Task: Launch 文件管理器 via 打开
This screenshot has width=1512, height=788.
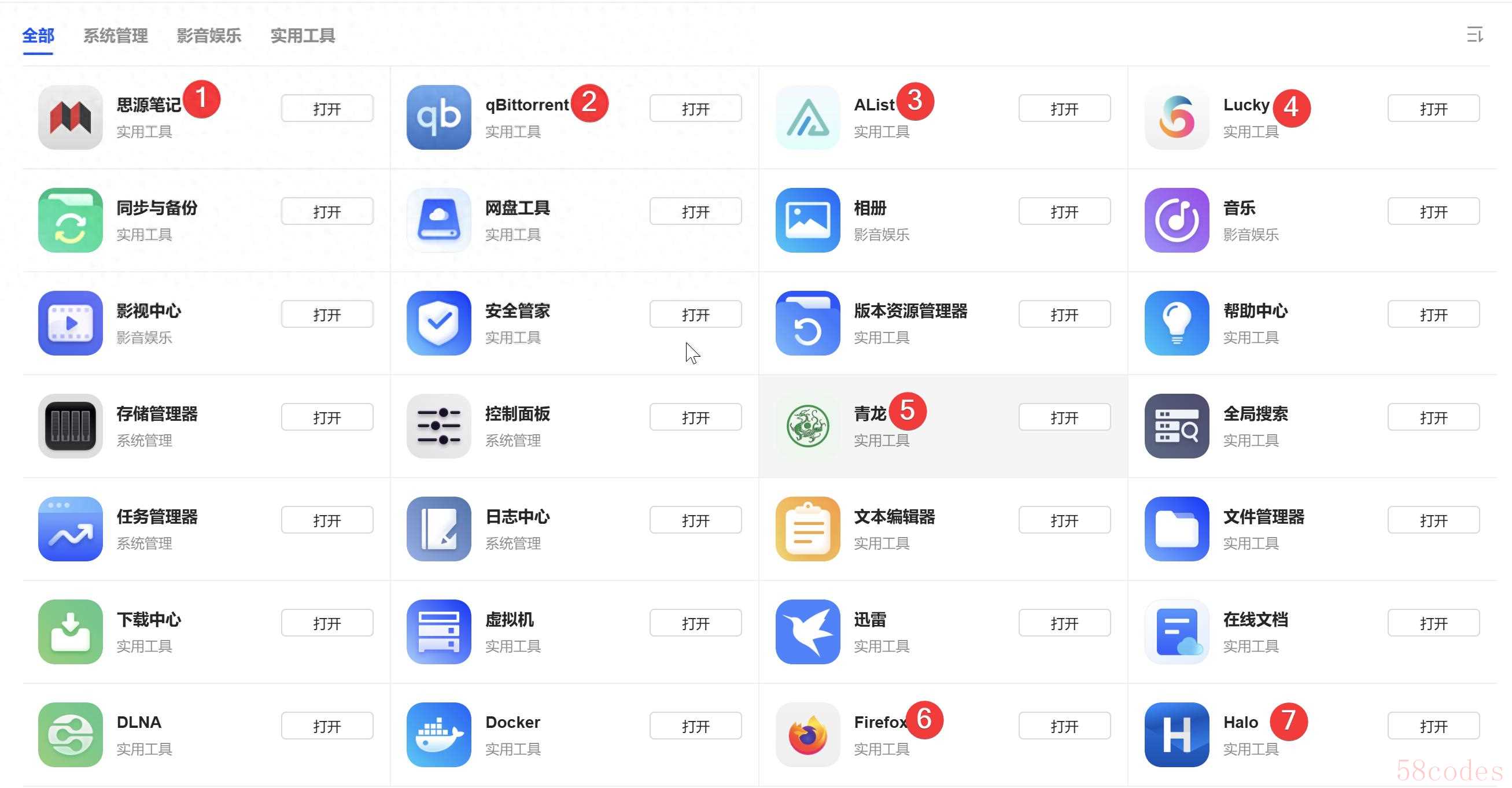Action: point(1433,520)
